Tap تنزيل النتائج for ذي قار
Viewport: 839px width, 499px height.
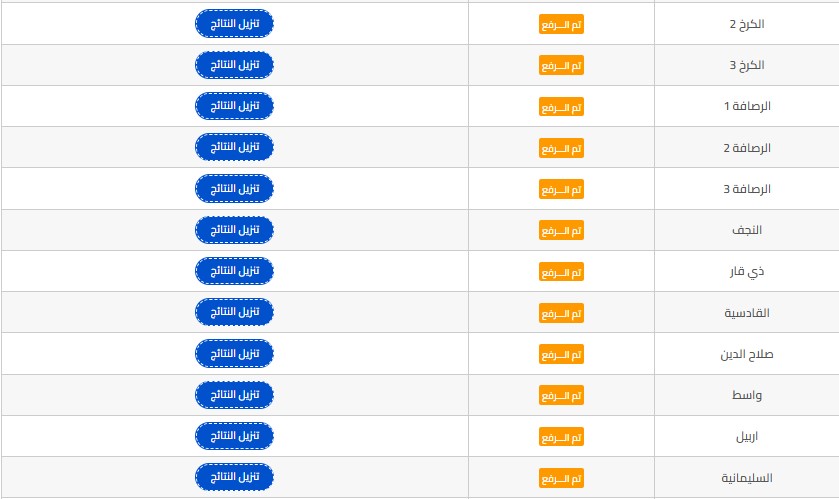pyautogui.click(x=234, y=271)
